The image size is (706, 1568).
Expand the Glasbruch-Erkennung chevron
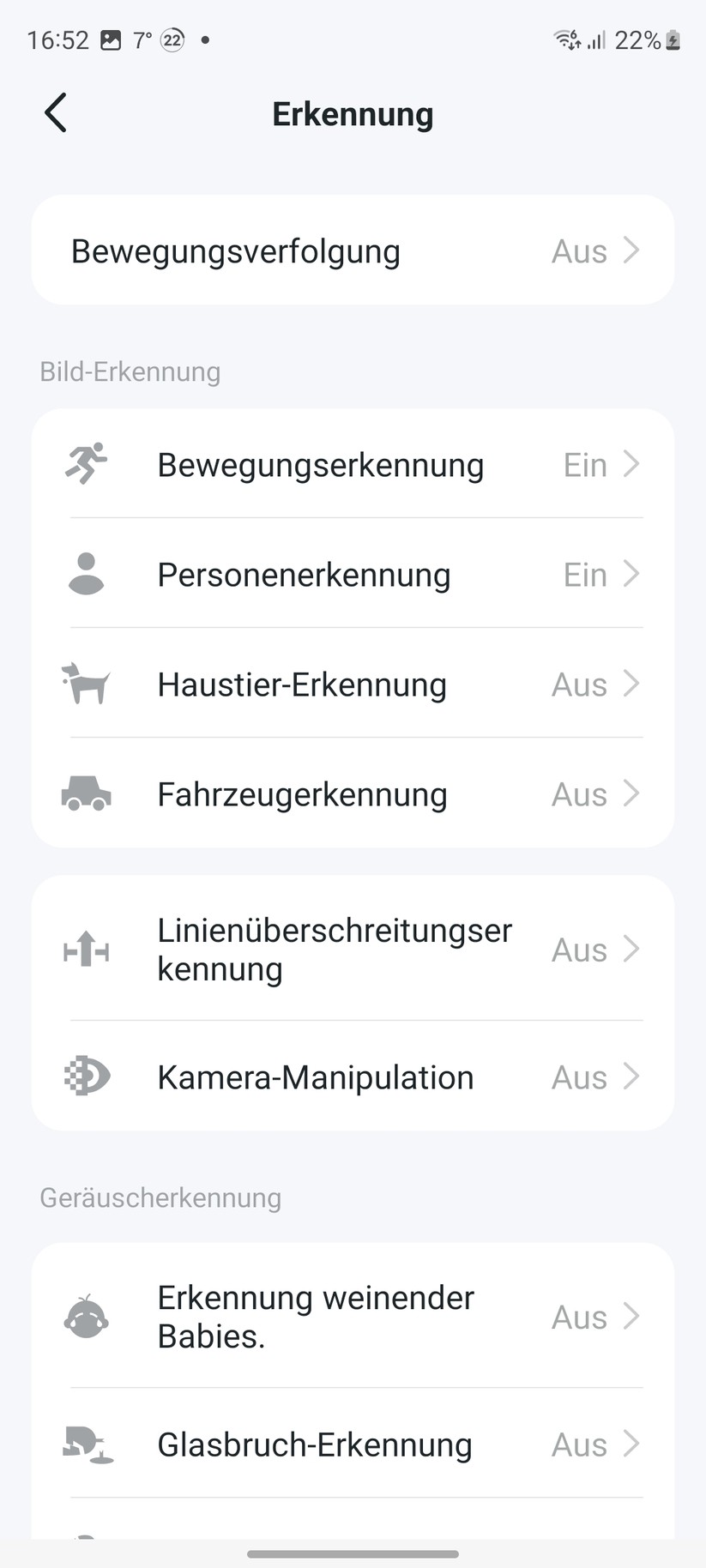click(x=632, y=1444)
